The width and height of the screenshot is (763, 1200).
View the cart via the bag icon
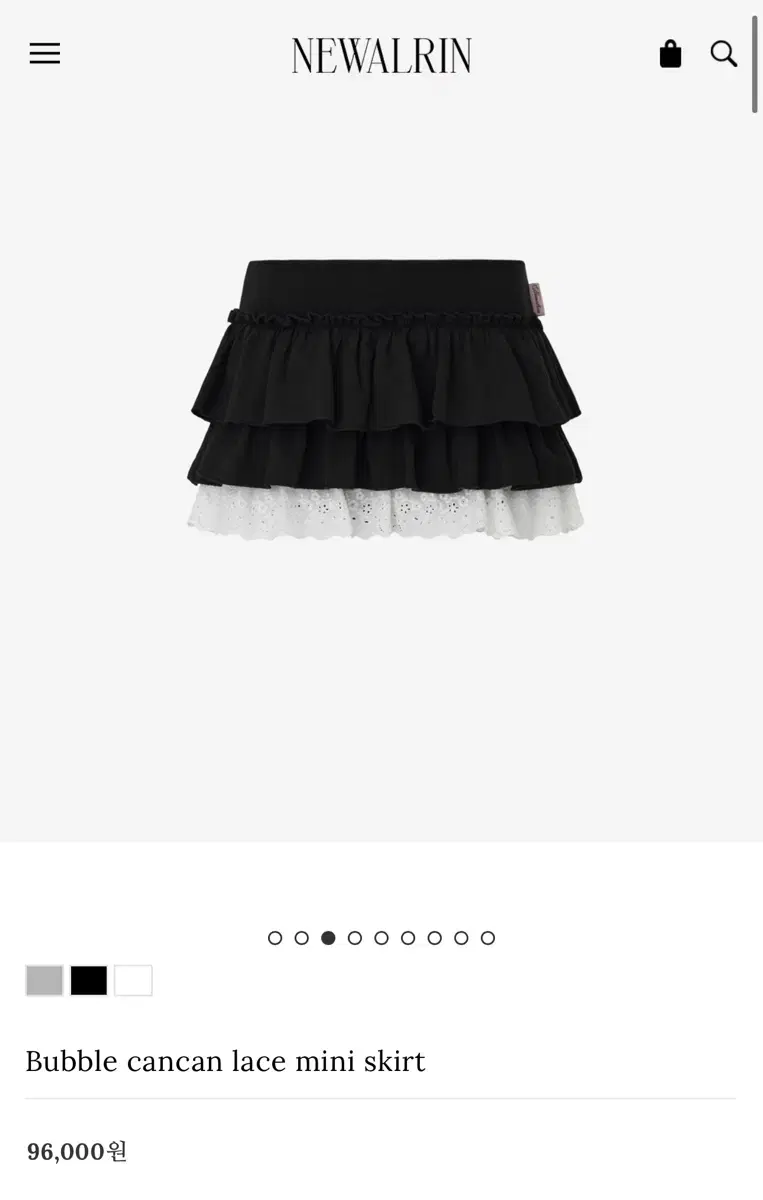670,54
